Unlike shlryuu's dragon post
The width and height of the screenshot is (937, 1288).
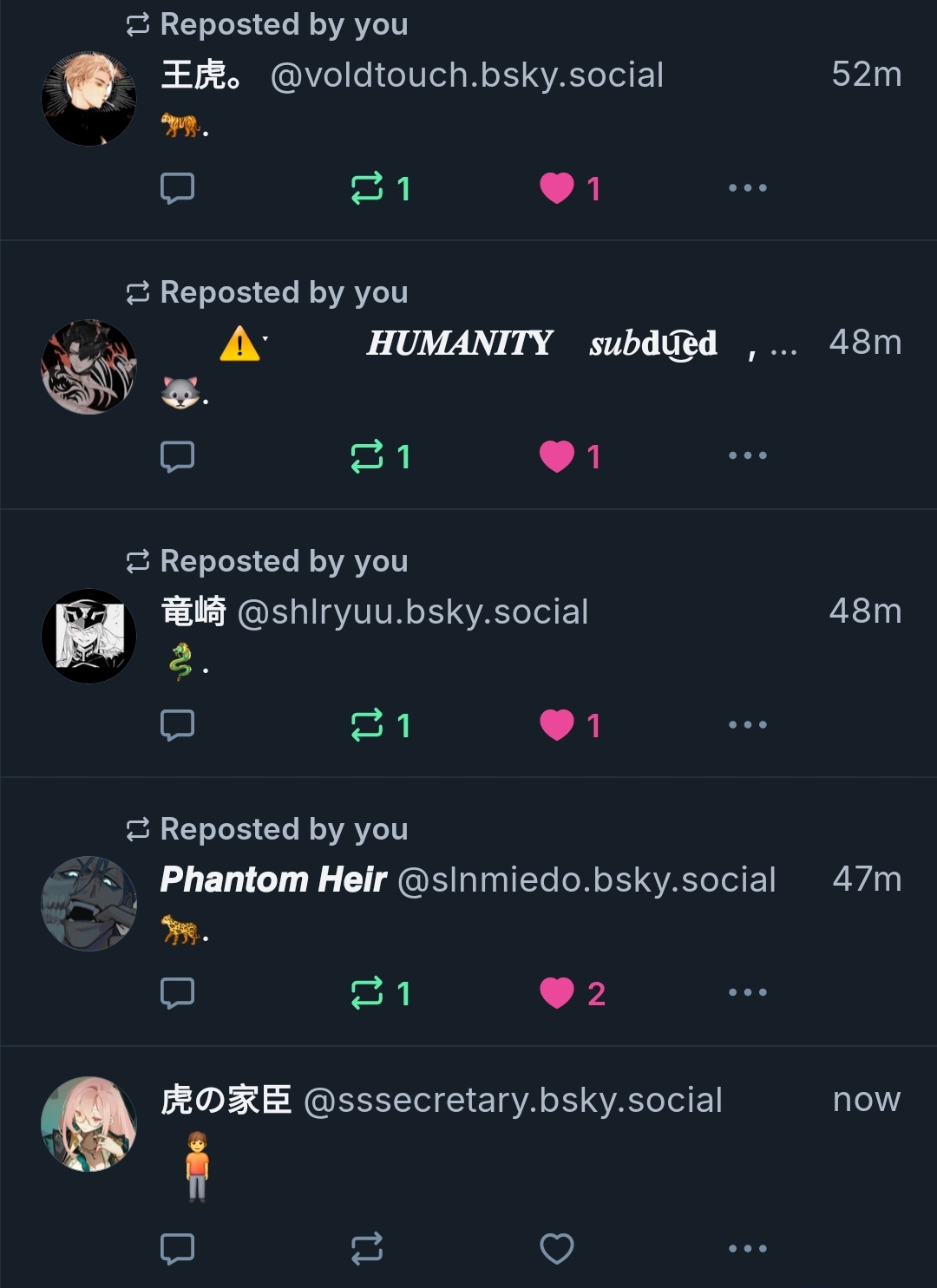pyautogui.click(x=557, y=724)
